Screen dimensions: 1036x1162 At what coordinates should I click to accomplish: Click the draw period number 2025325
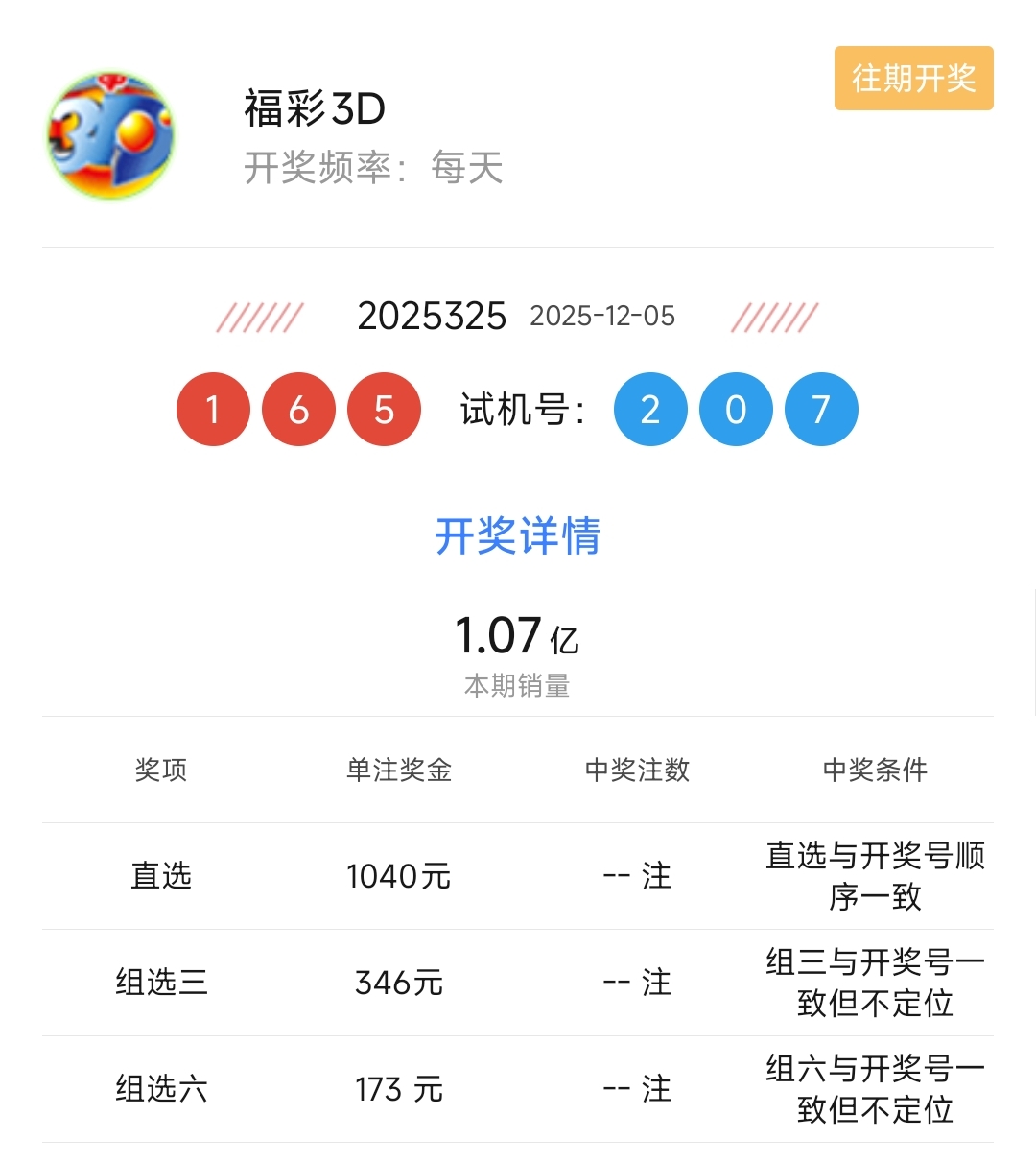(431, 317)
